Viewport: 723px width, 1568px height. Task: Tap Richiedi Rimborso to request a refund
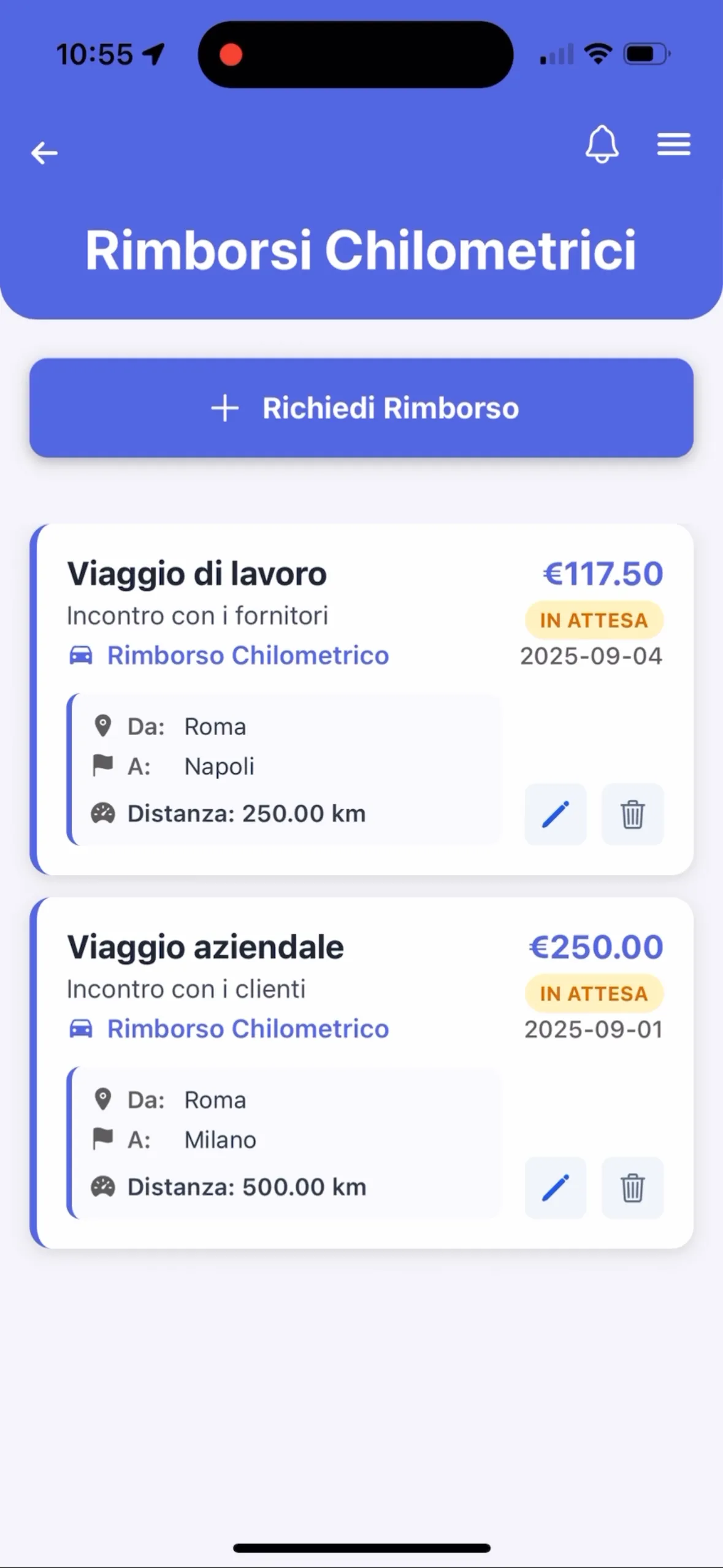(362, 408)
